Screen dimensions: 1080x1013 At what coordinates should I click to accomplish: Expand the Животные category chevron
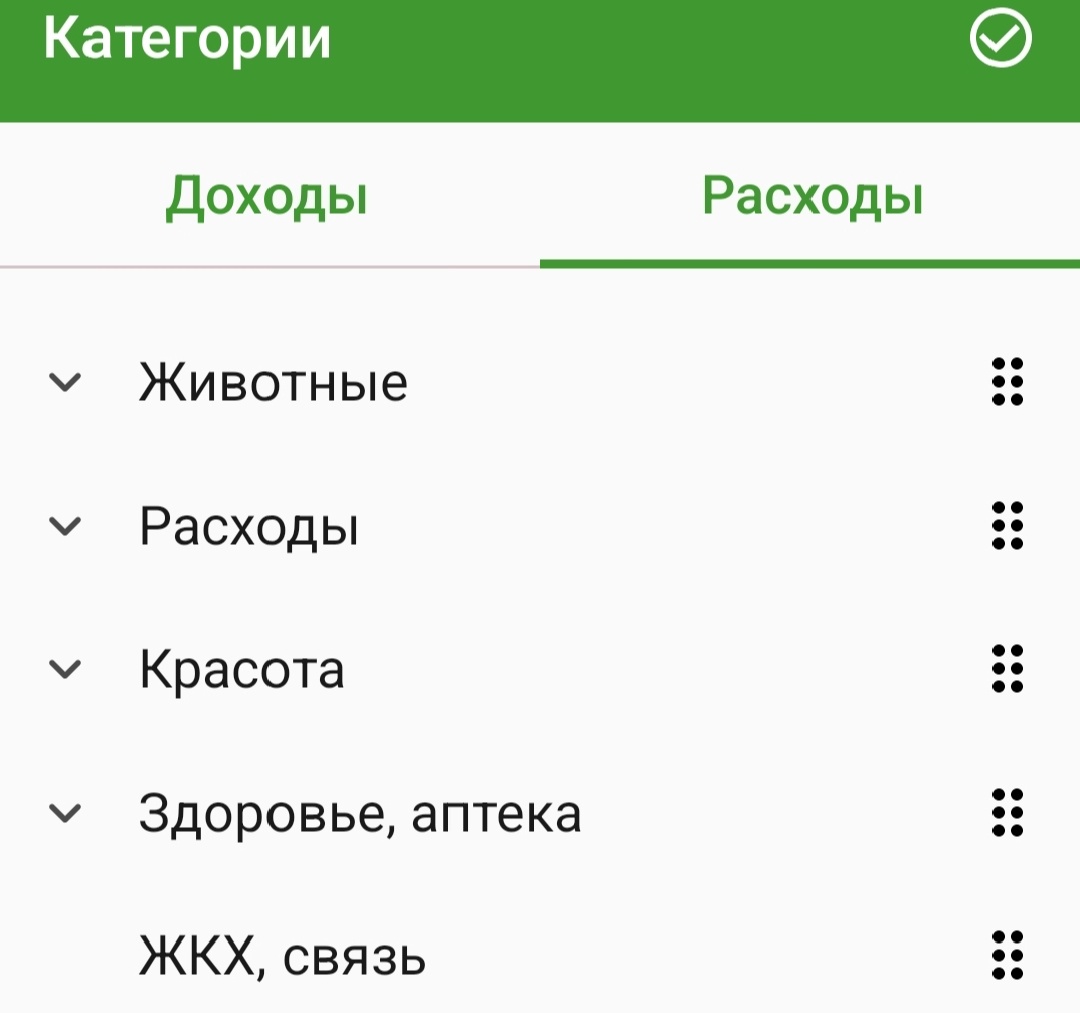(65, 382)
